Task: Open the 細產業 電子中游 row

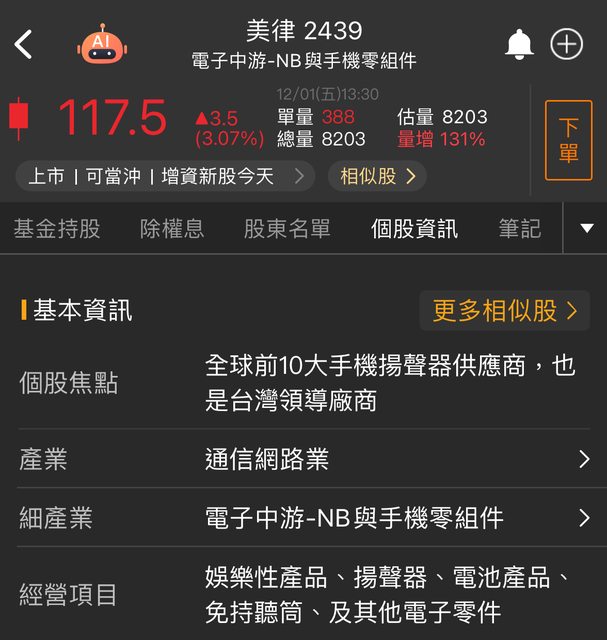Action: pyautogui.click(x=303, y=518)
